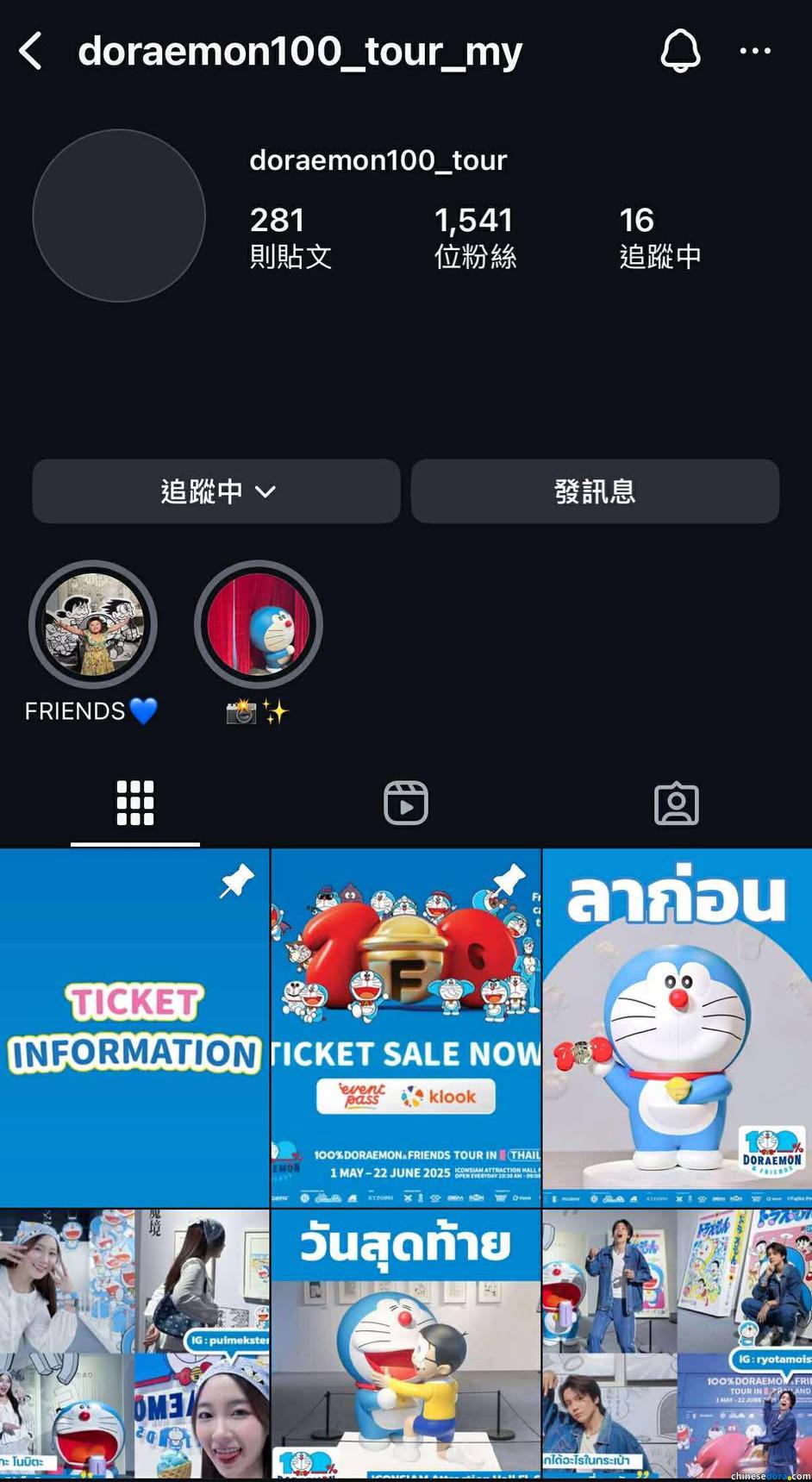Tap the 發訊息 message button
The width and height of the screenshot is (812, 1482).
coord(595,491)
